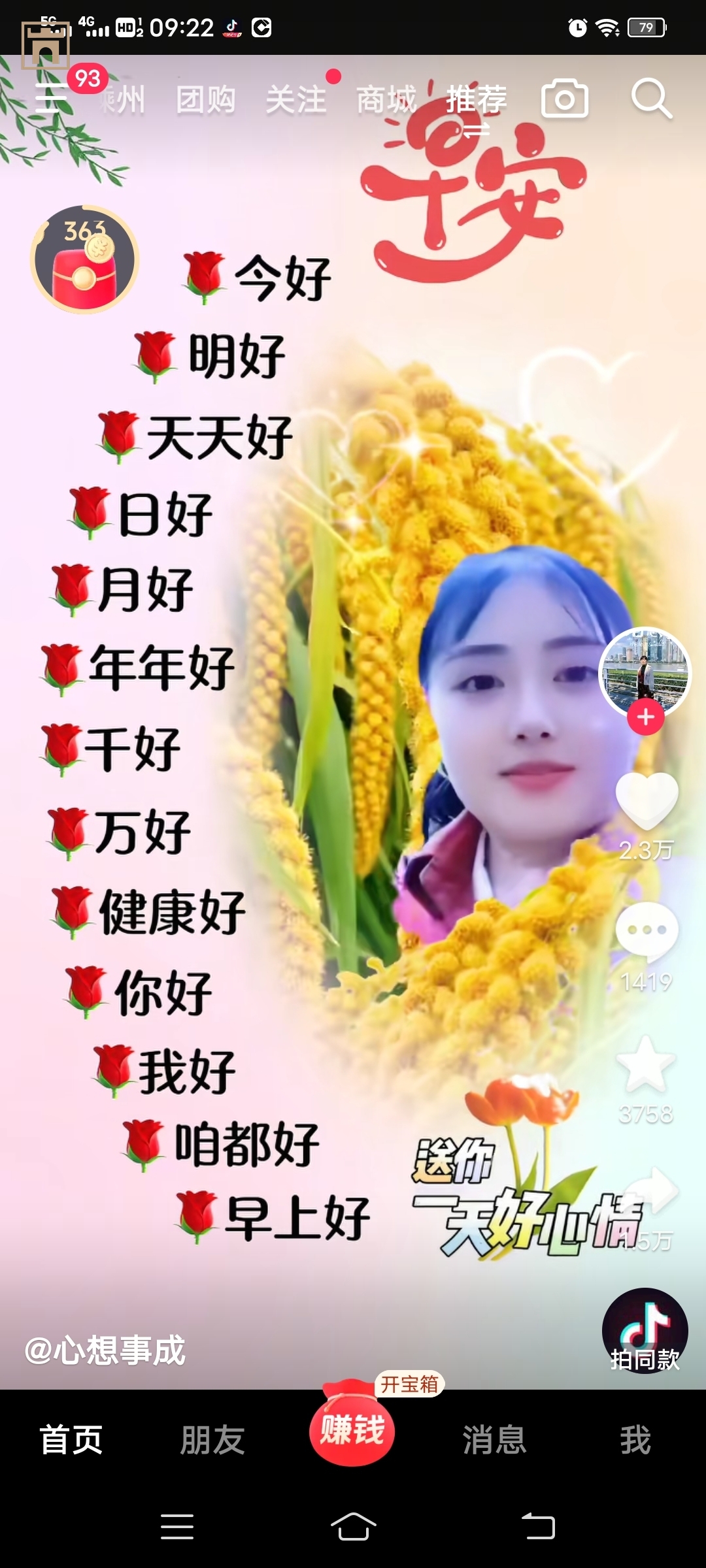Switch to the 消息 tab
This screenshot has height=1568, width=706.
click(x=494, y=1440)
